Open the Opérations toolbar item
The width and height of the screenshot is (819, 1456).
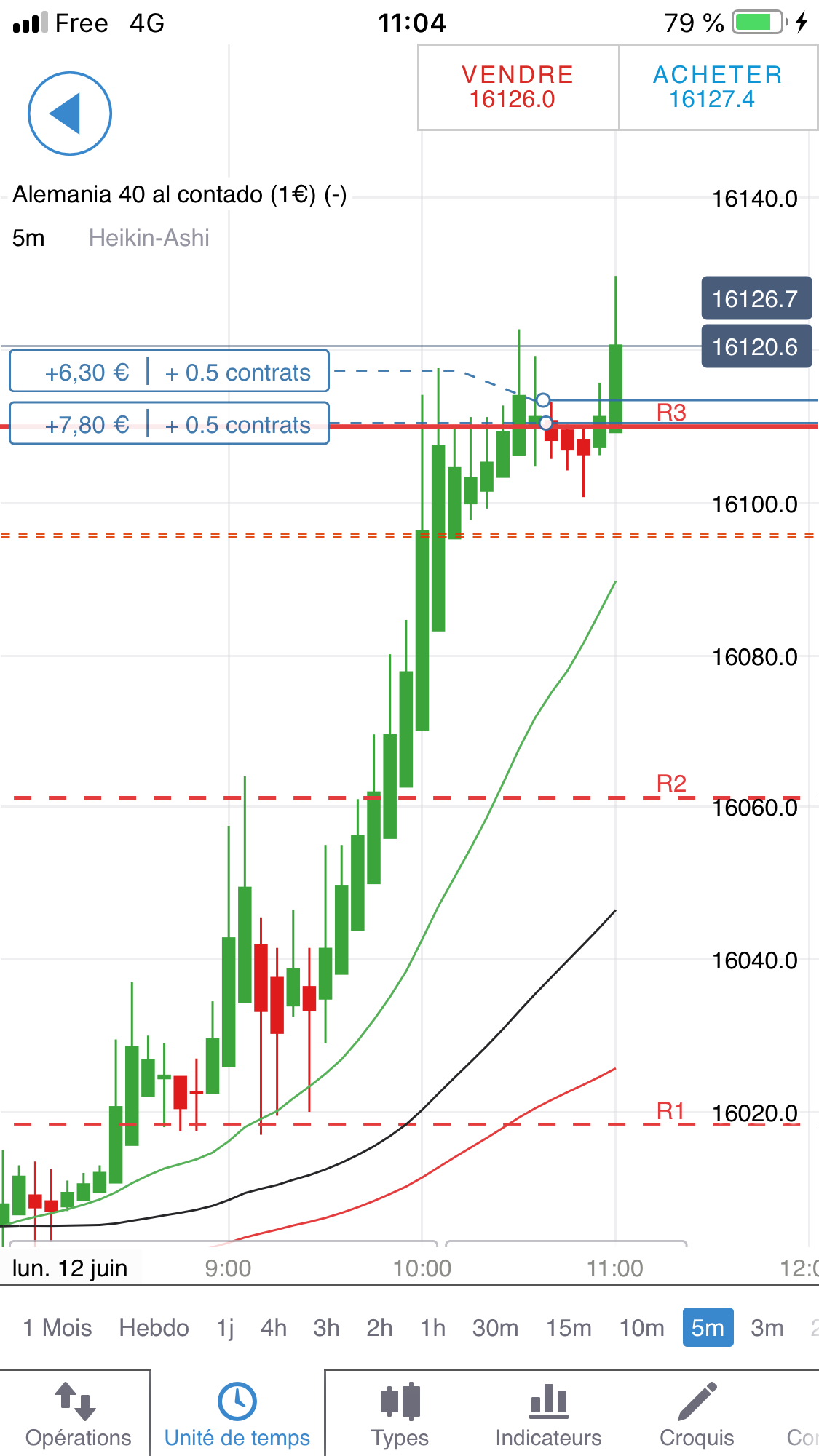click(78, 1415)
